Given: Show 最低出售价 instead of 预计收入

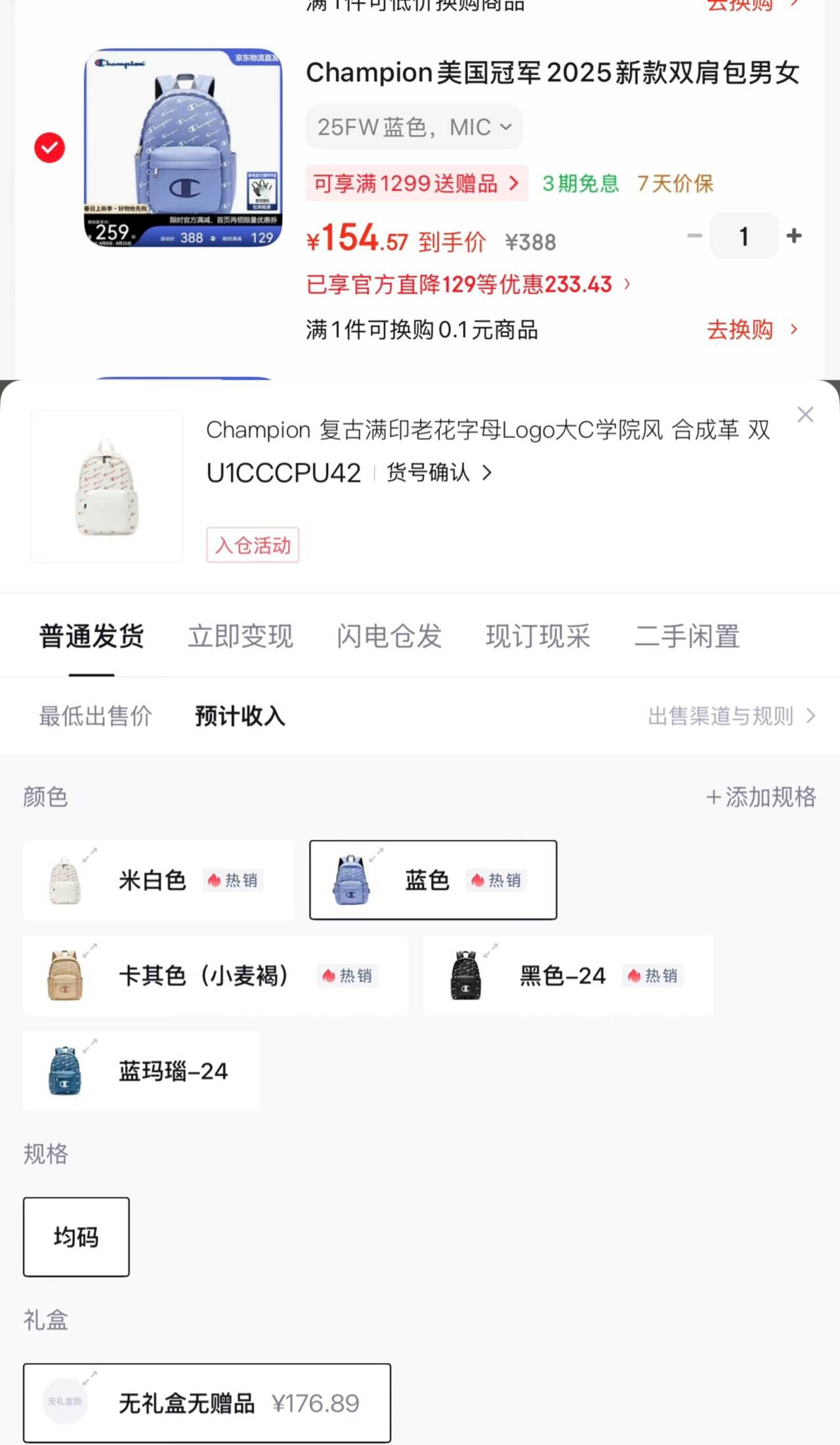Looking at the screenshot, I should point(96,716).
